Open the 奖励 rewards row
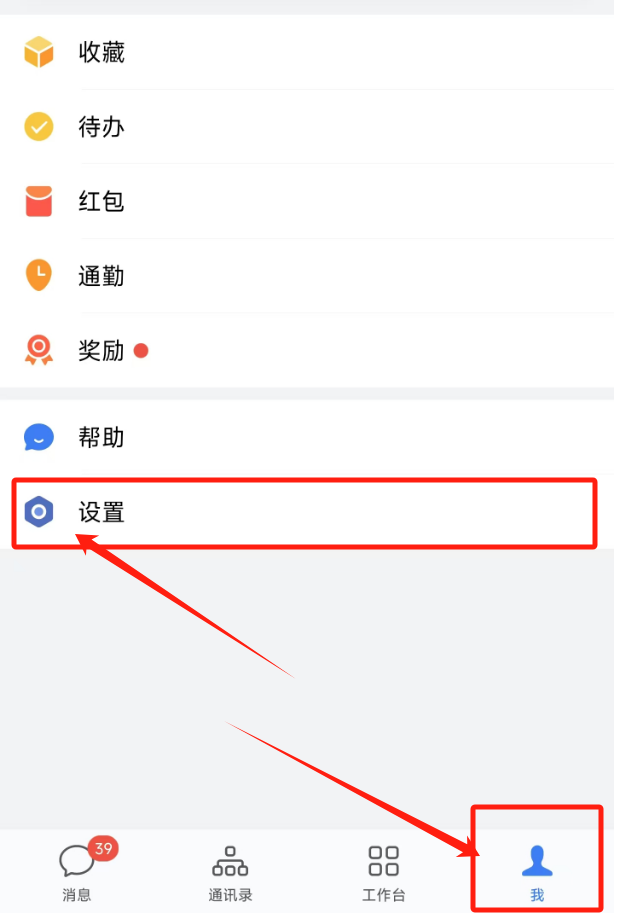The image size is (626, 915). [x=101, y=350]
